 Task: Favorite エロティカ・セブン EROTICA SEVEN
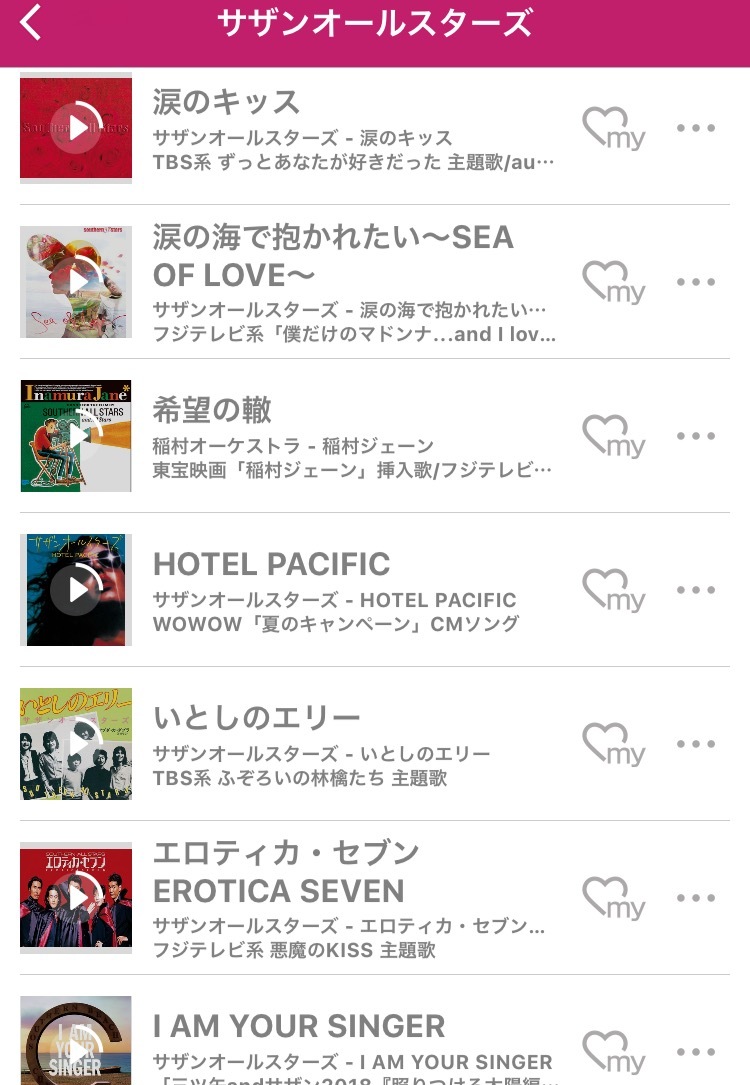612,898
